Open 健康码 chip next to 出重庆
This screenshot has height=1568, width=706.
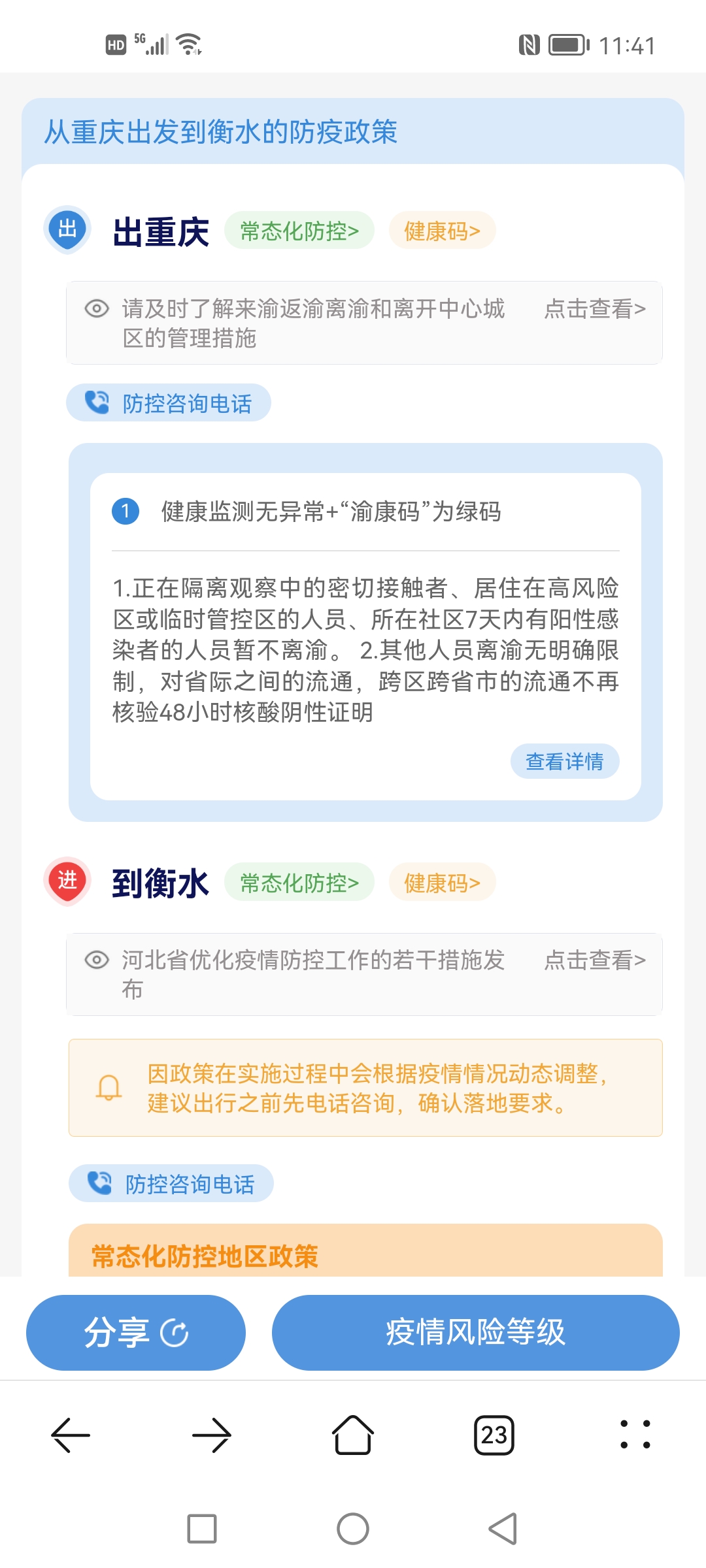coord(443,231)
